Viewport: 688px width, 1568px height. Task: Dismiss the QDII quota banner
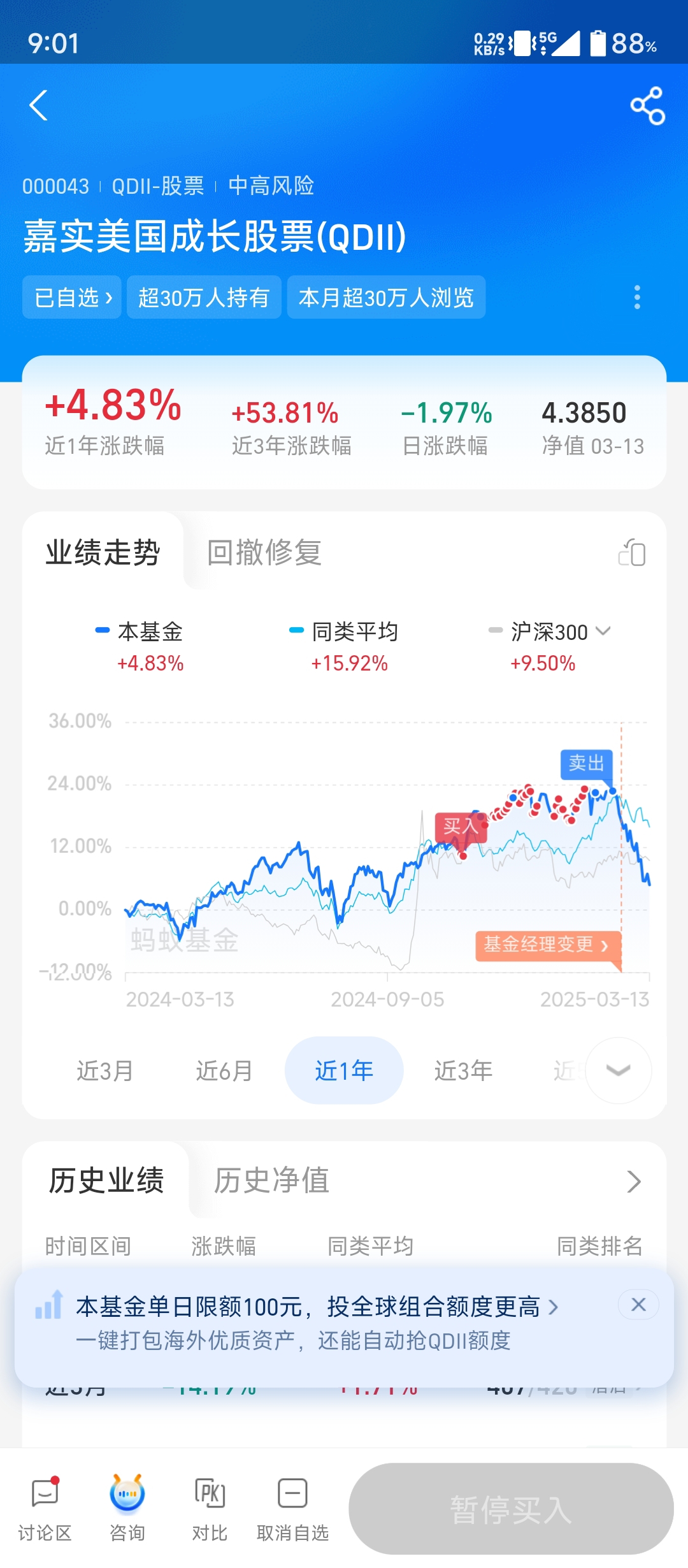pyautogui.click(x=638, y=1305)
